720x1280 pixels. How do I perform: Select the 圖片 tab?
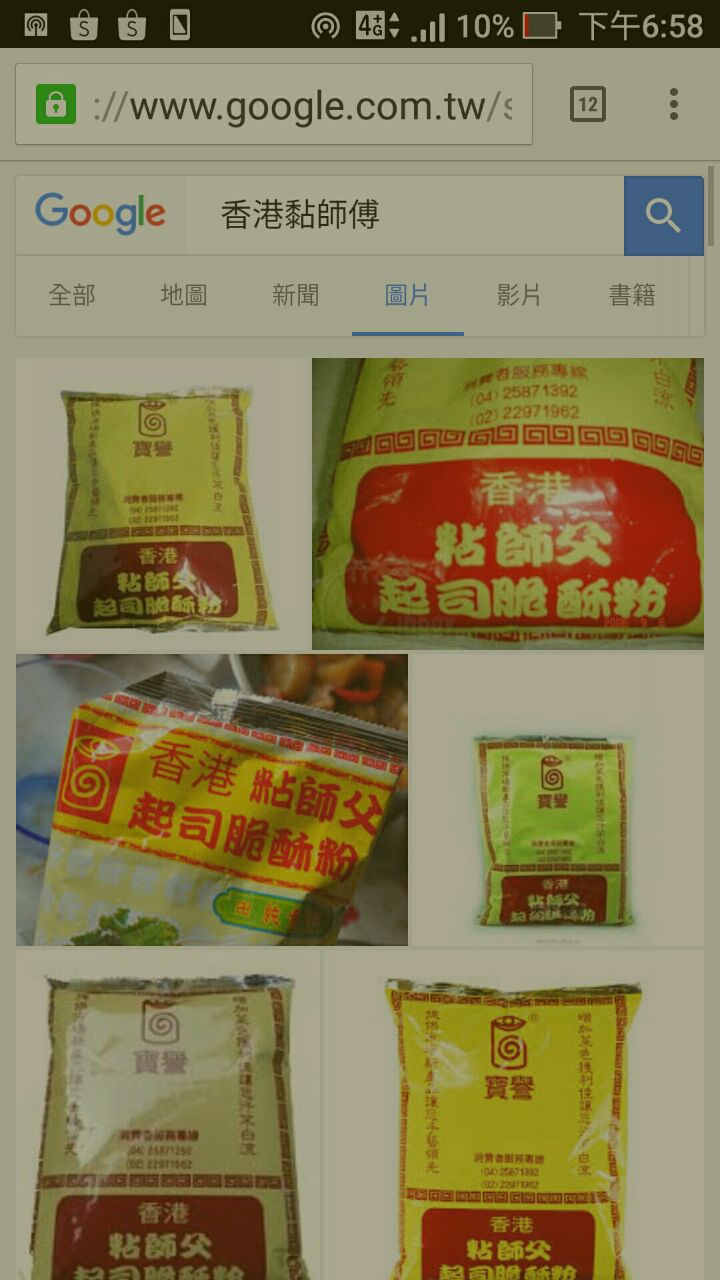[x=408, y=295]
